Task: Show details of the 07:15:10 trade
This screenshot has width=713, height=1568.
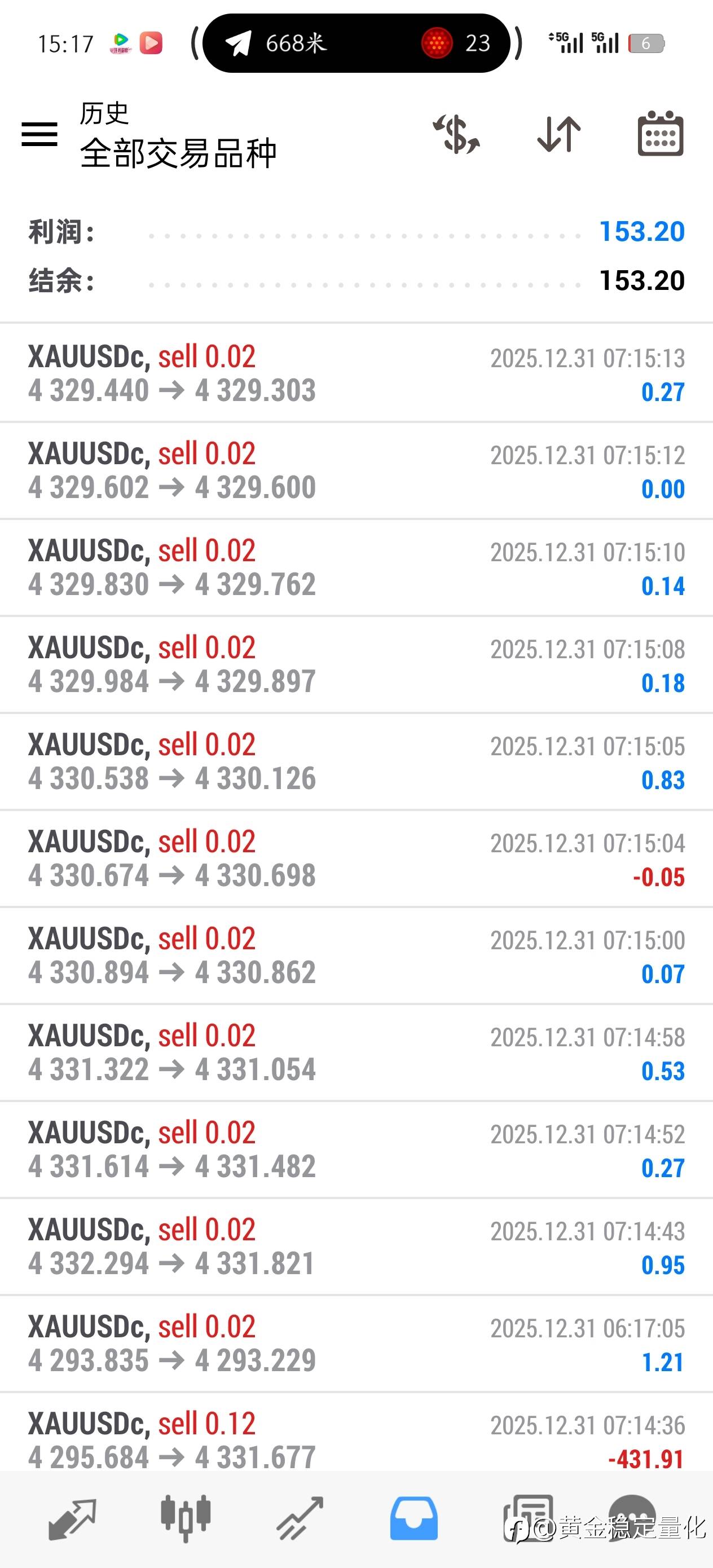Action: click(x=356, y=567)
